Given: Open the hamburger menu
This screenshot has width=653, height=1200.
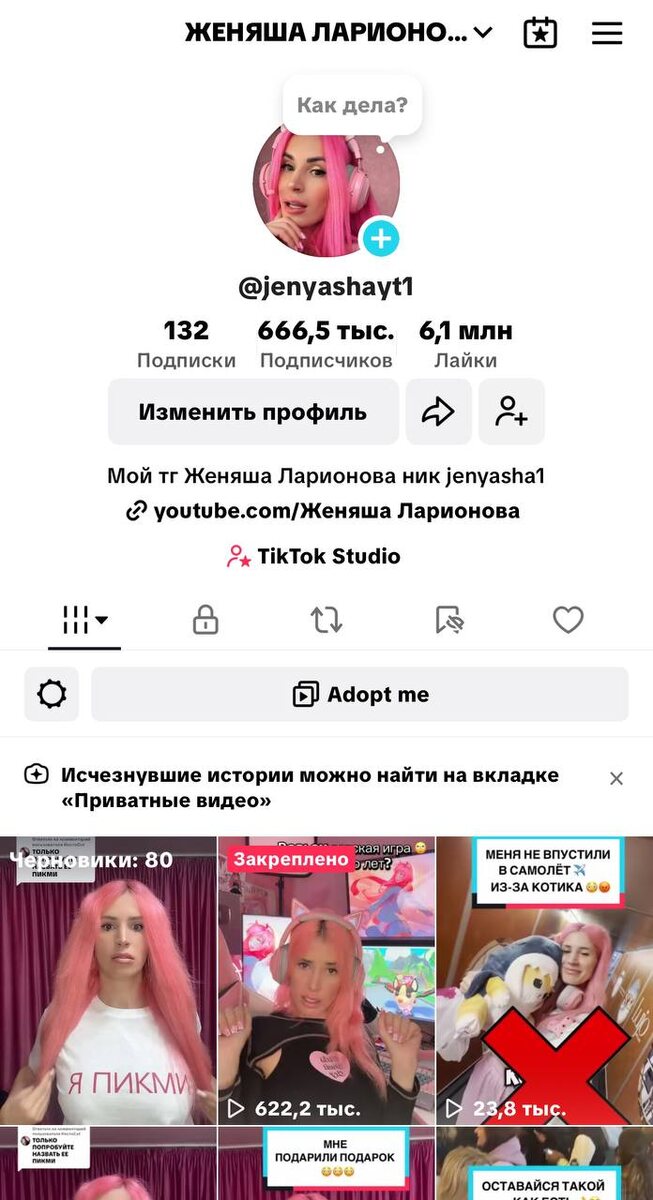Looking at the screenshot, I should [x=607, y=33].
